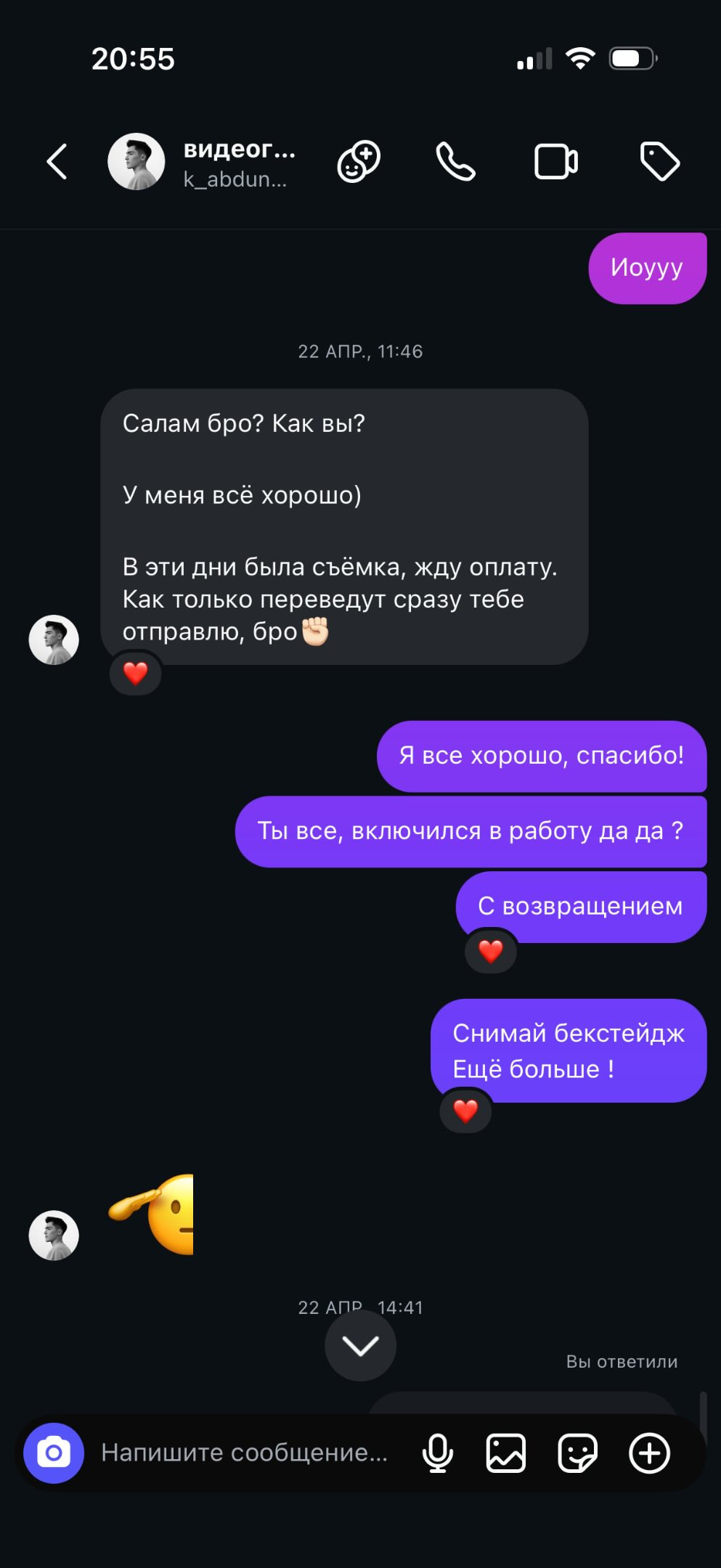The height and width of the screenshot is (1568, 721).
Task: View heart reaction on Снимай бекстейдж message
Action: pyautogui.click(x=465, y=1111)
